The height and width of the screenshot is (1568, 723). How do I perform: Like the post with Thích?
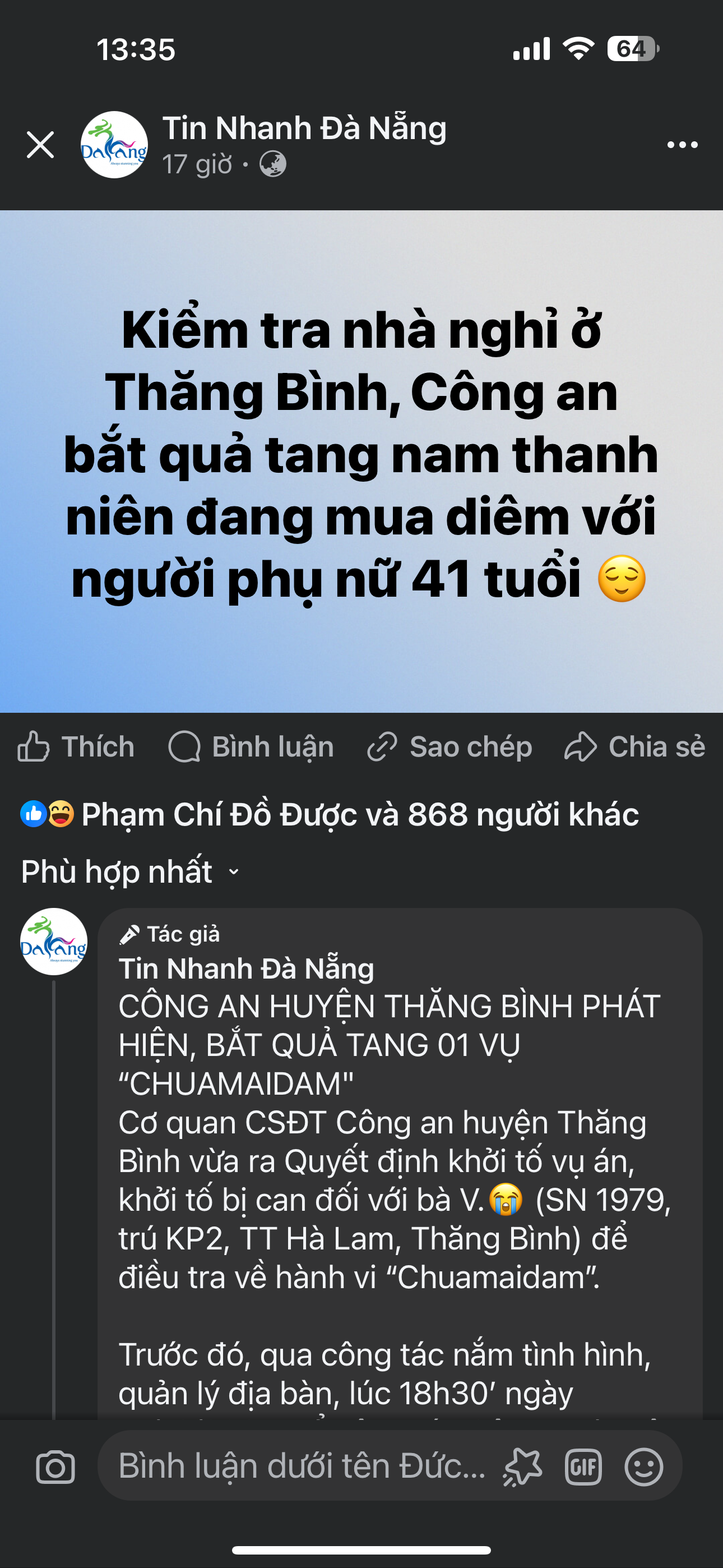point(76,747)
